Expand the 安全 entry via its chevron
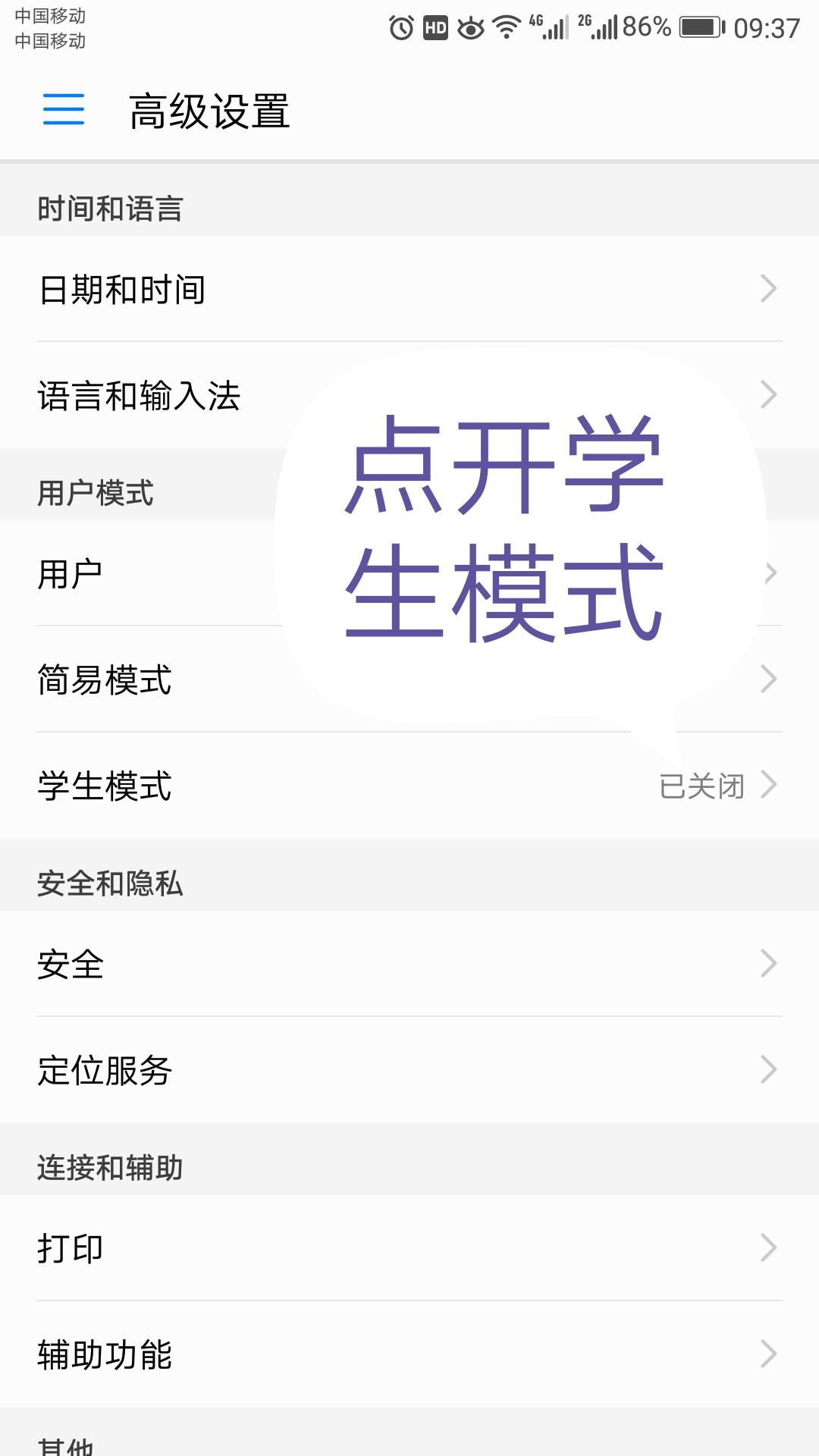The image size is (819, 1456). 771,965
